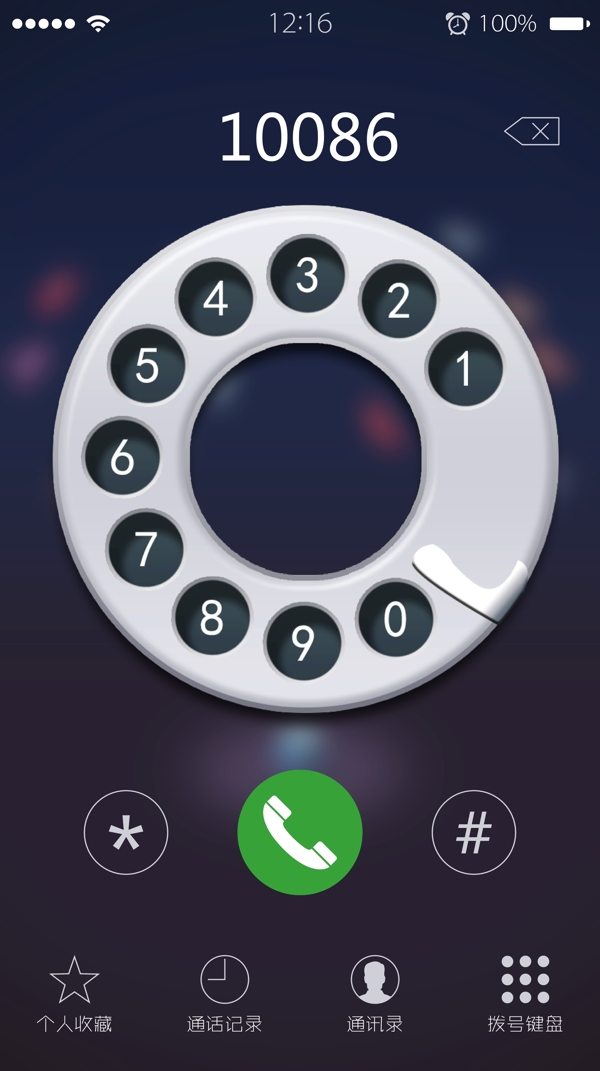The width and height of the screenshot is (600, 1071).
Task: Select digit 0 on the rotary dial
Action: [x=396, y=620]
